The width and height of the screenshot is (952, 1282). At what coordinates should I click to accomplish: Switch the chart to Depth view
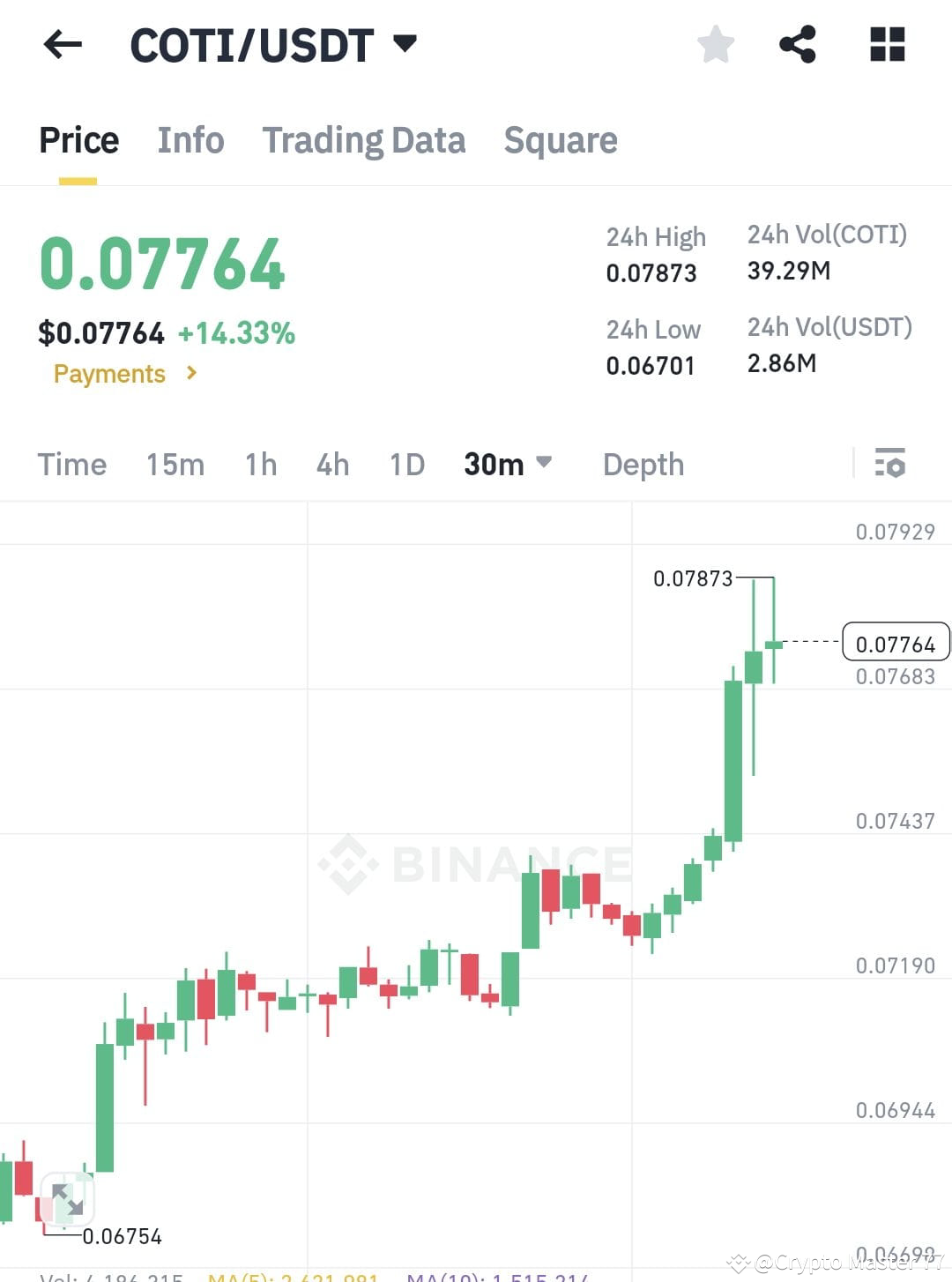click(x=643, y=464)
